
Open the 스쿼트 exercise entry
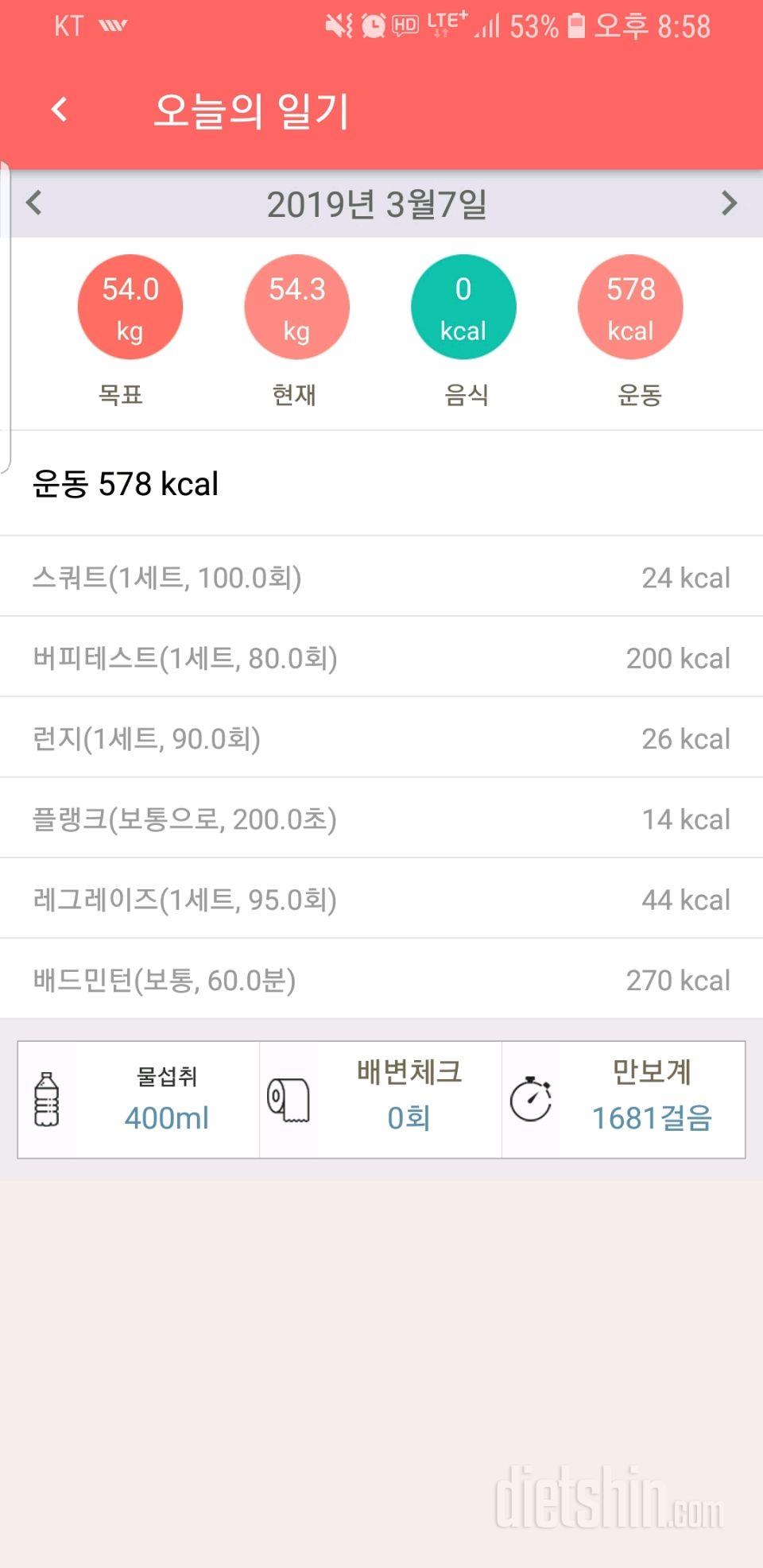point(381,577)
